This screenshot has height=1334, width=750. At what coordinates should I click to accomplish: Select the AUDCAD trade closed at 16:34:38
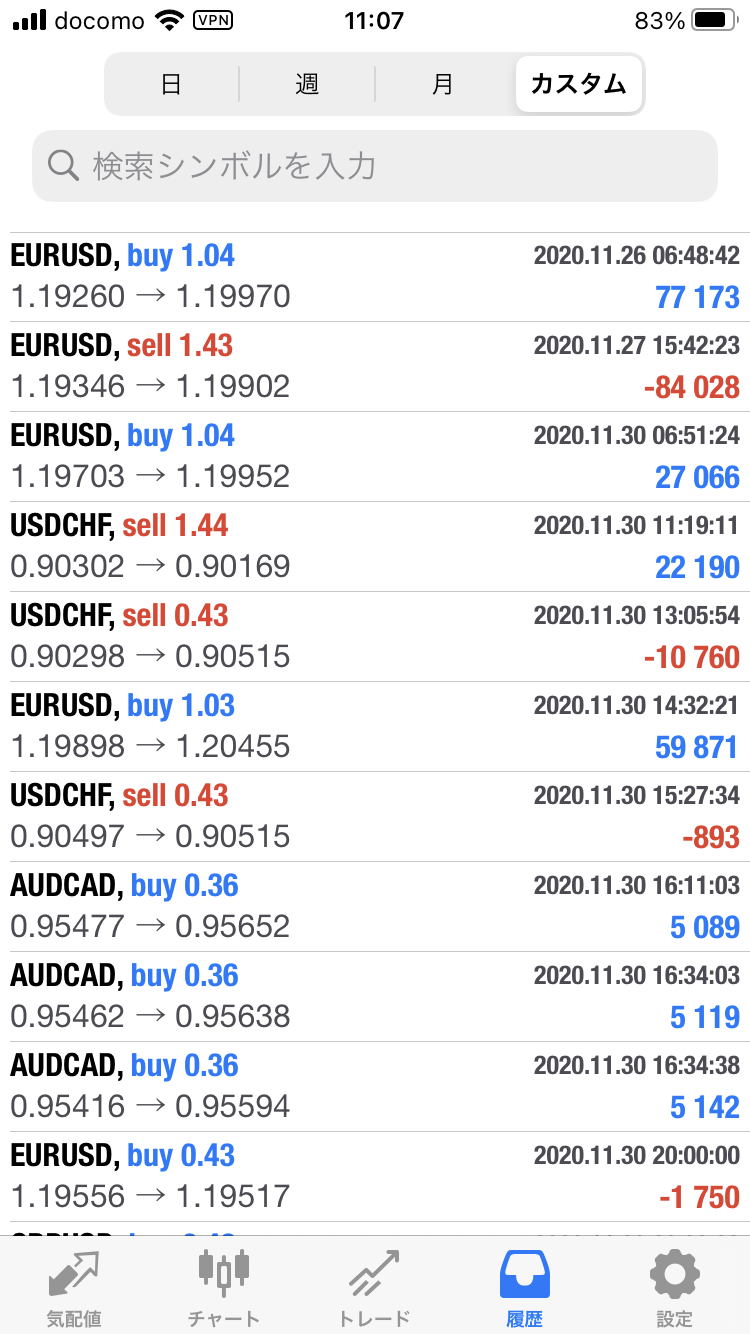pyautogui.click(x=375, y=1087)
